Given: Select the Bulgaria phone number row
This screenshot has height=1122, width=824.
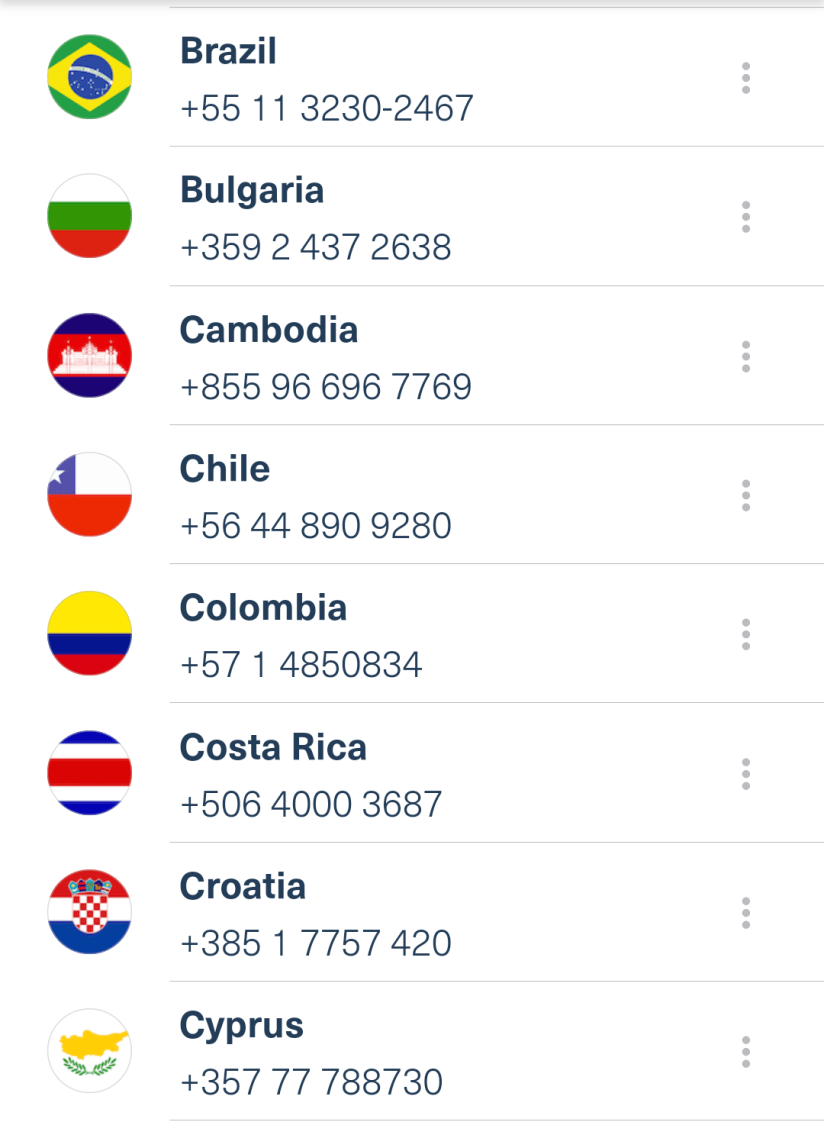Looking at the screenshot, I should tap(400, 218).
